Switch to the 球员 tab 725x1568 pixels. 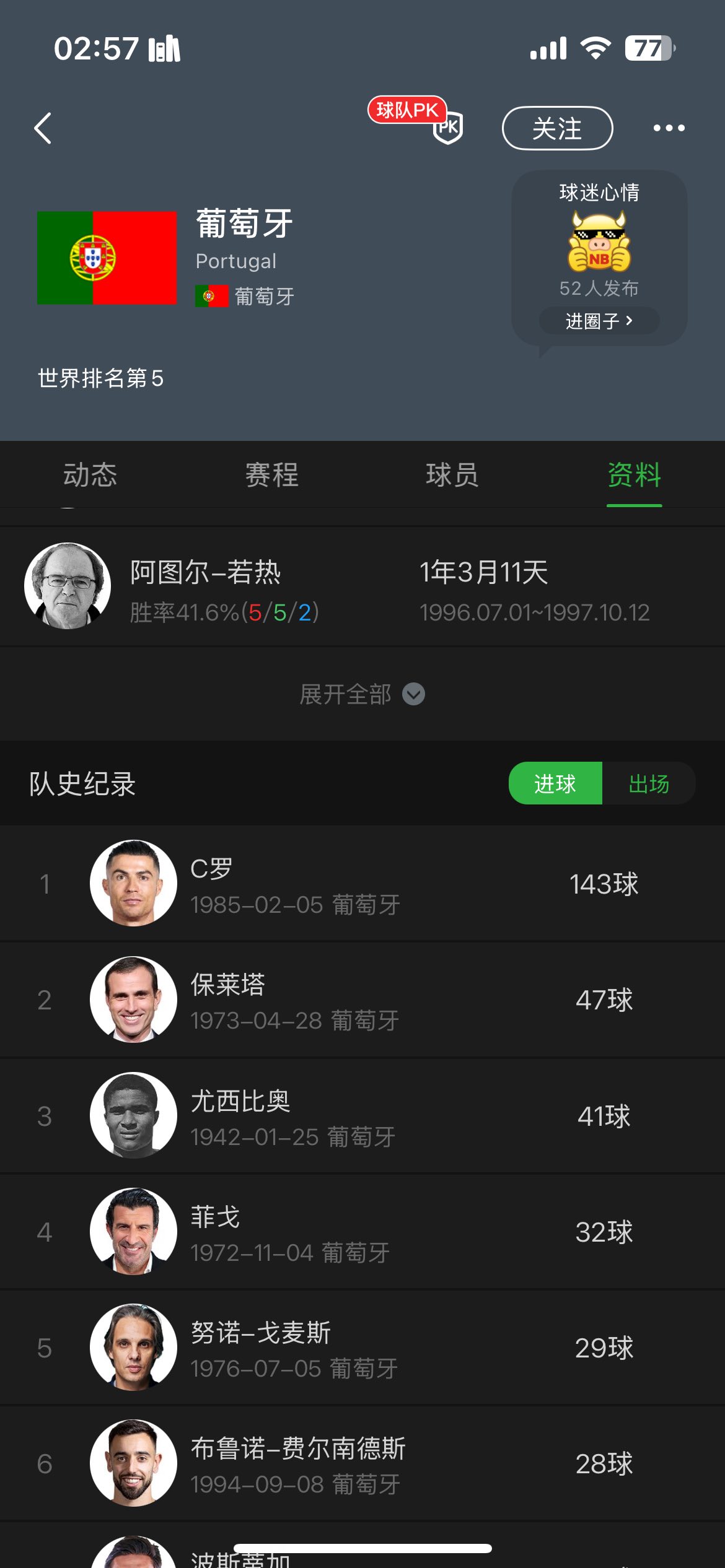(x=452, y=475)
